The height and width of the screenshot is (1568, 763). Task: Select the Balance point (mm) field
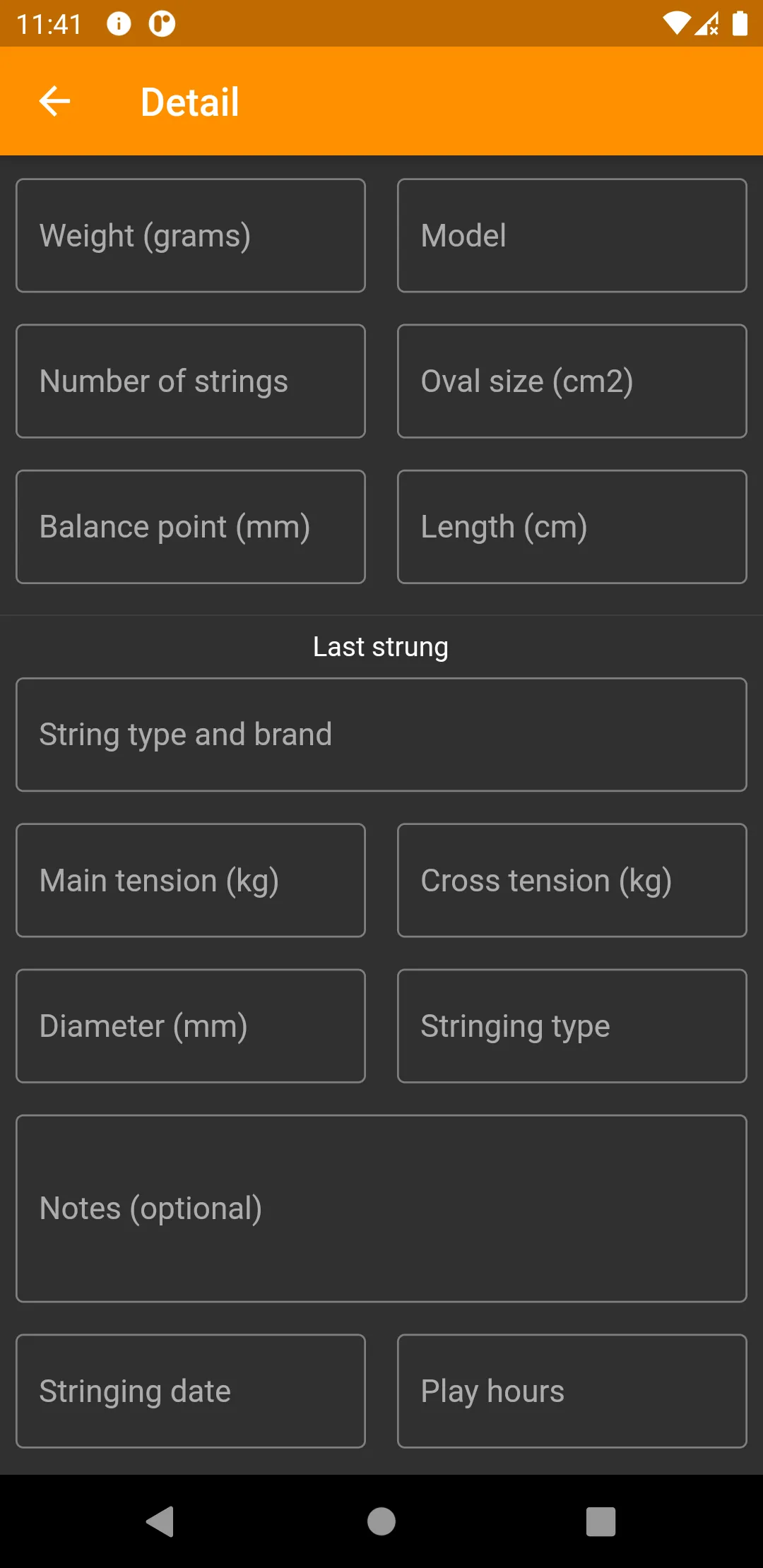(191, 526)
